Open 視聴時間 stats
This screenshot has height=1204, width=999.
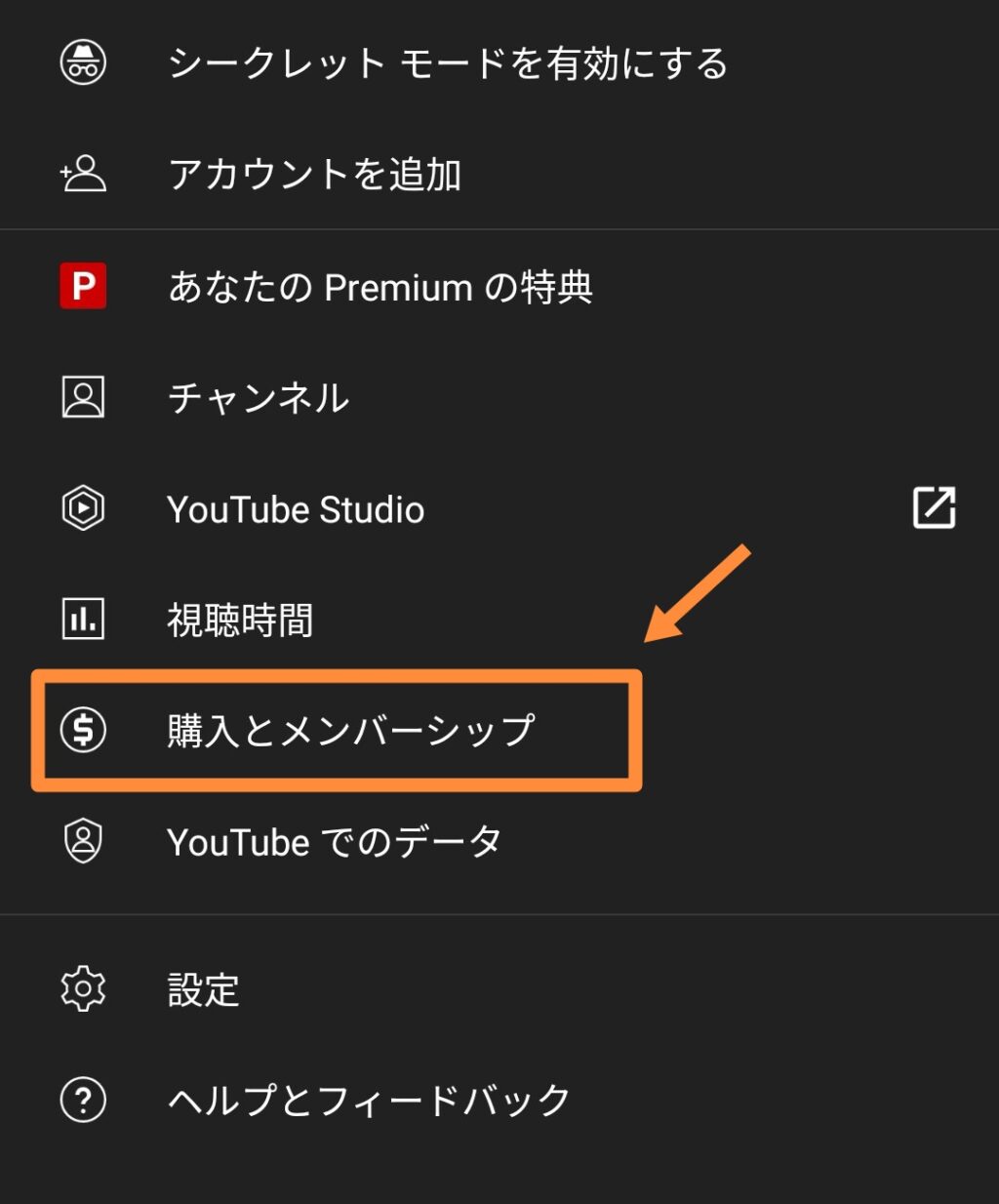pos(240,621)
